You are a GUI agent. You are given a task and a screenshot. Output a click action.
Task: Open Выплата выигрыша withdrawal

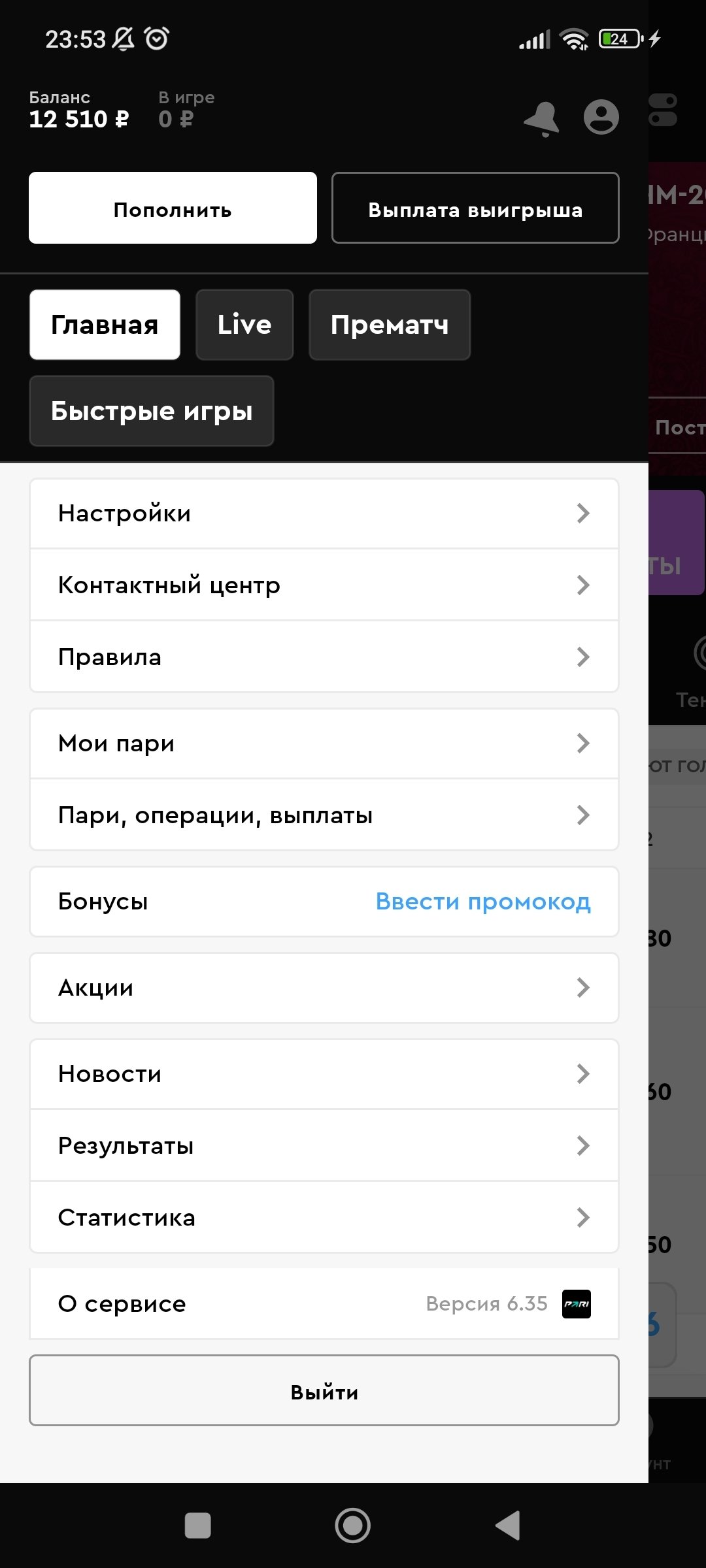click(475, 208)
